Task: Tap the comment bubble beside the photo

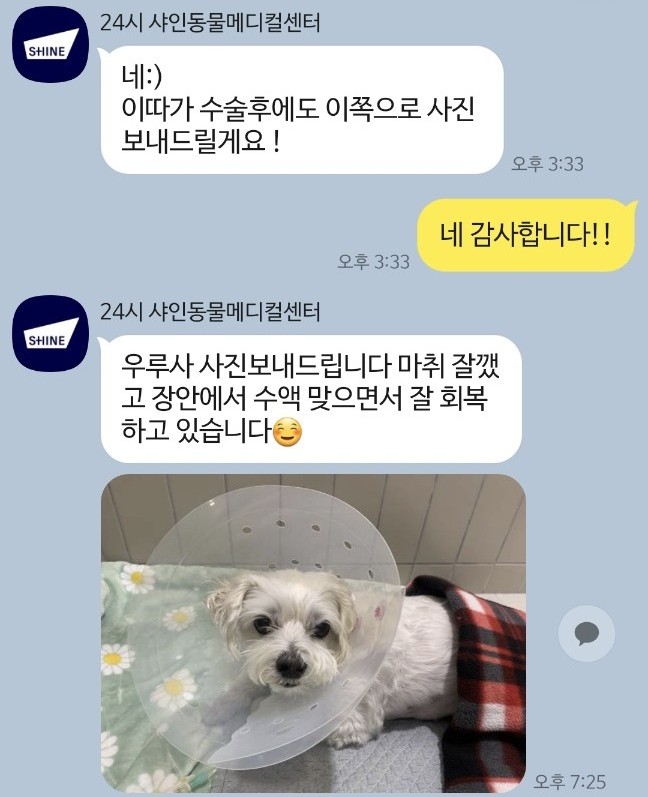Action: (x=586, y=633)
